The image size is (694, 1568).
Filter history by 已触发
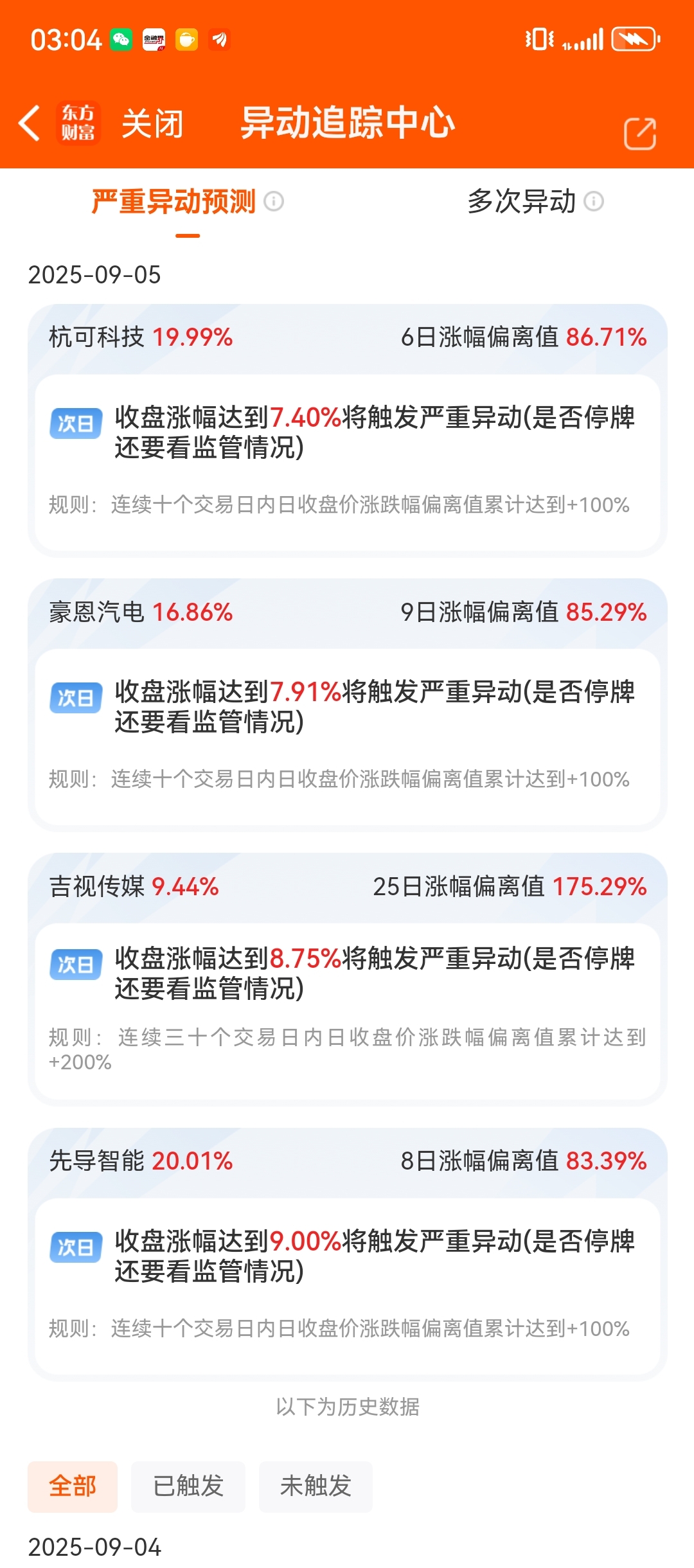[x=188, y=1486]
